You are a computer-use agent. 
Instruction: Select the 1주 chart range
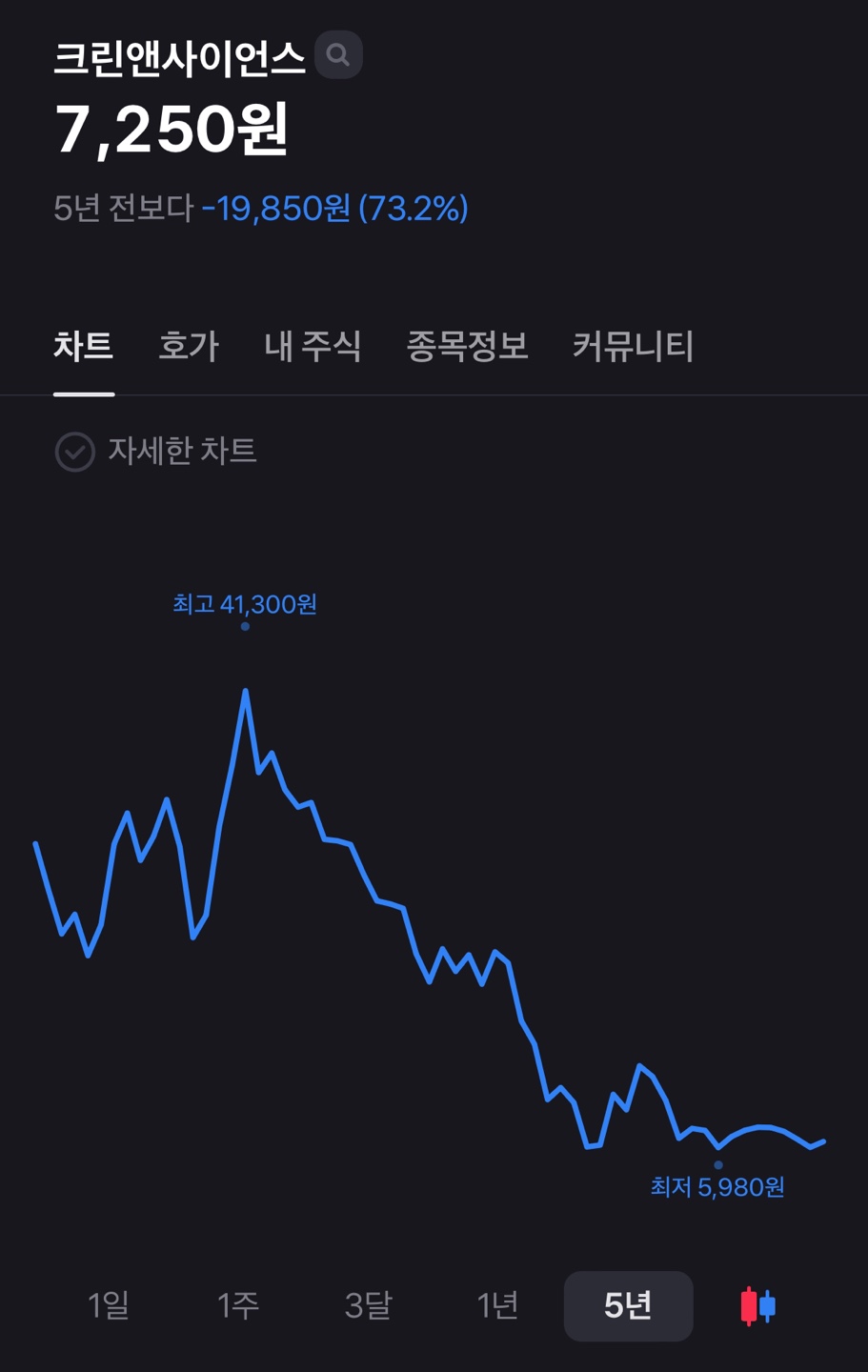pyautogui.click(x=238, y=1305)
